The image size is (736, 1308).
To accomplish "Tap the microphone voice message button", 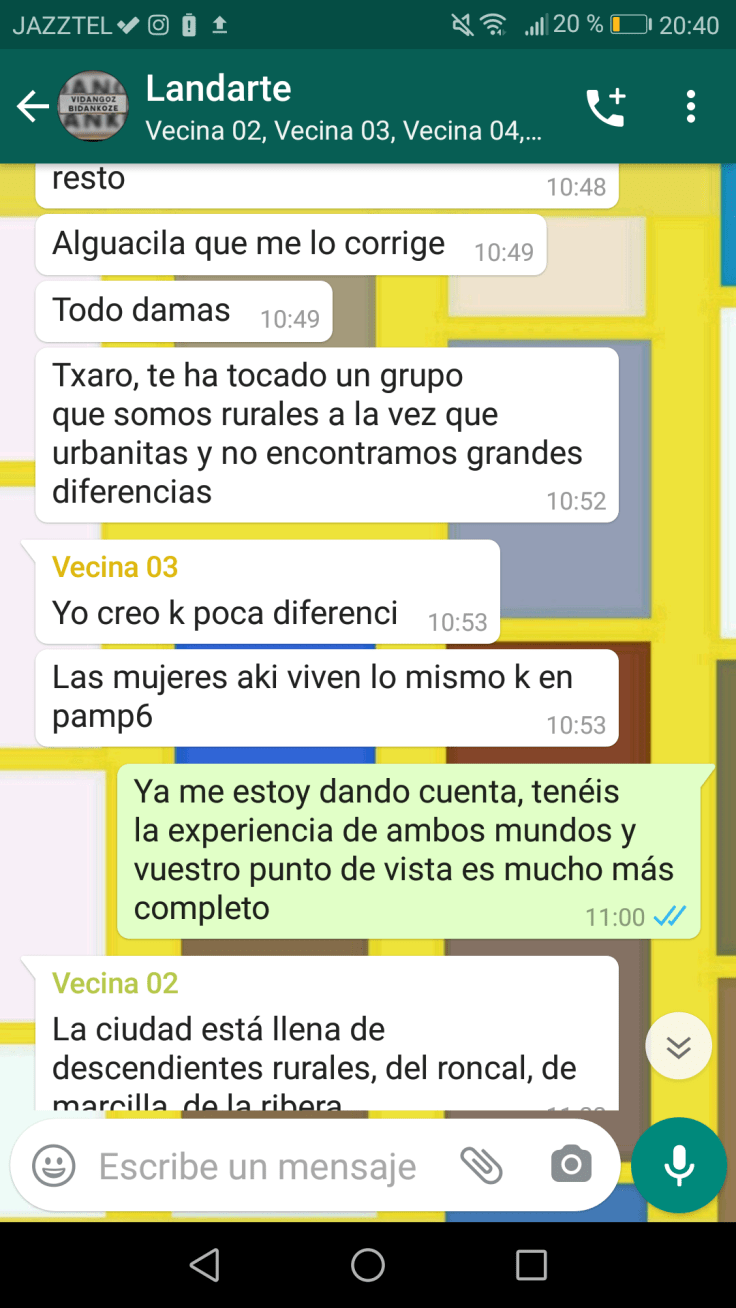I will click(x=679, y=1165).
